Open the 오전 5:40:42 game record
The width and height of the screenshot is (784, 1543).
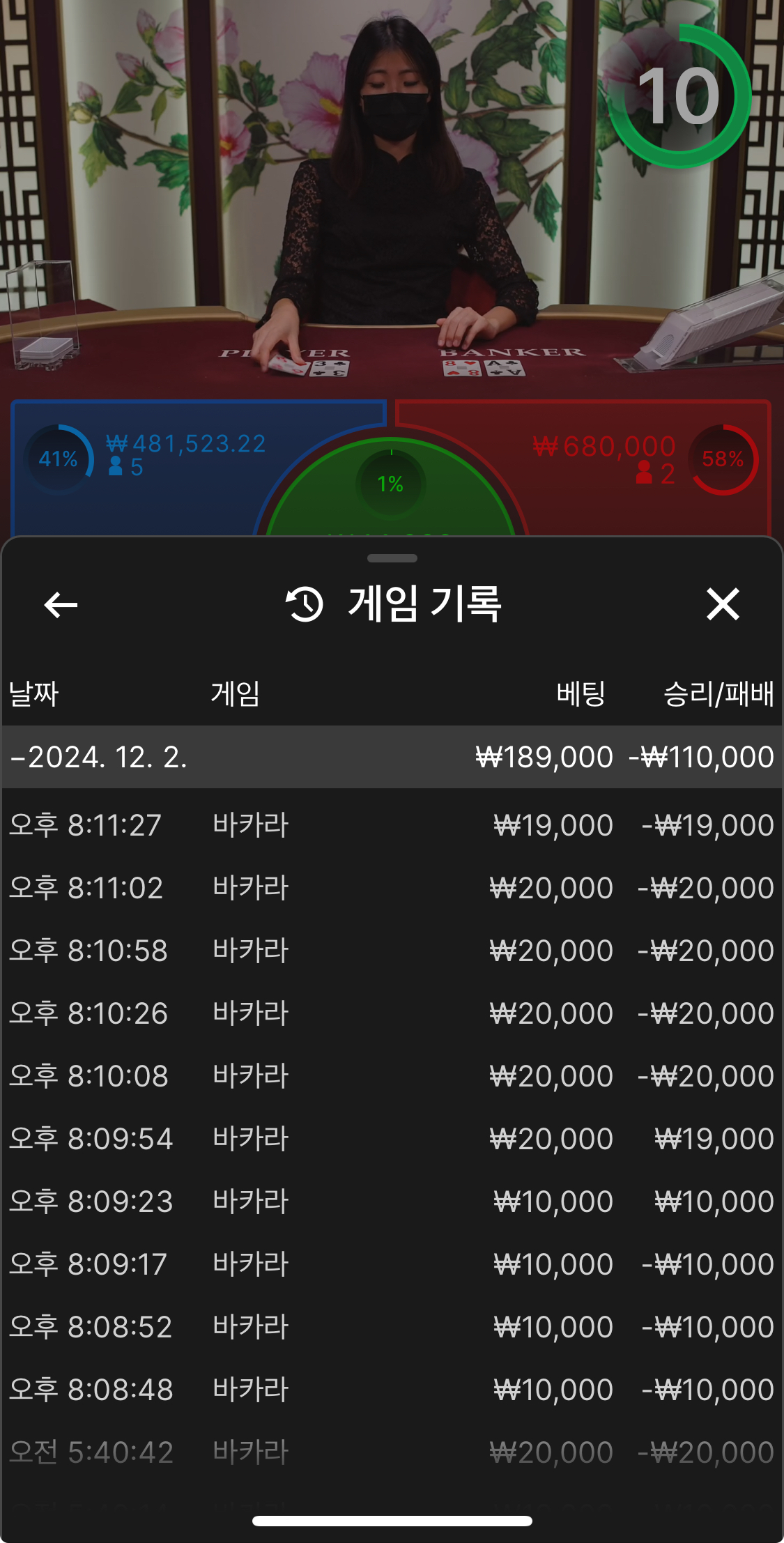(390, 1452)
